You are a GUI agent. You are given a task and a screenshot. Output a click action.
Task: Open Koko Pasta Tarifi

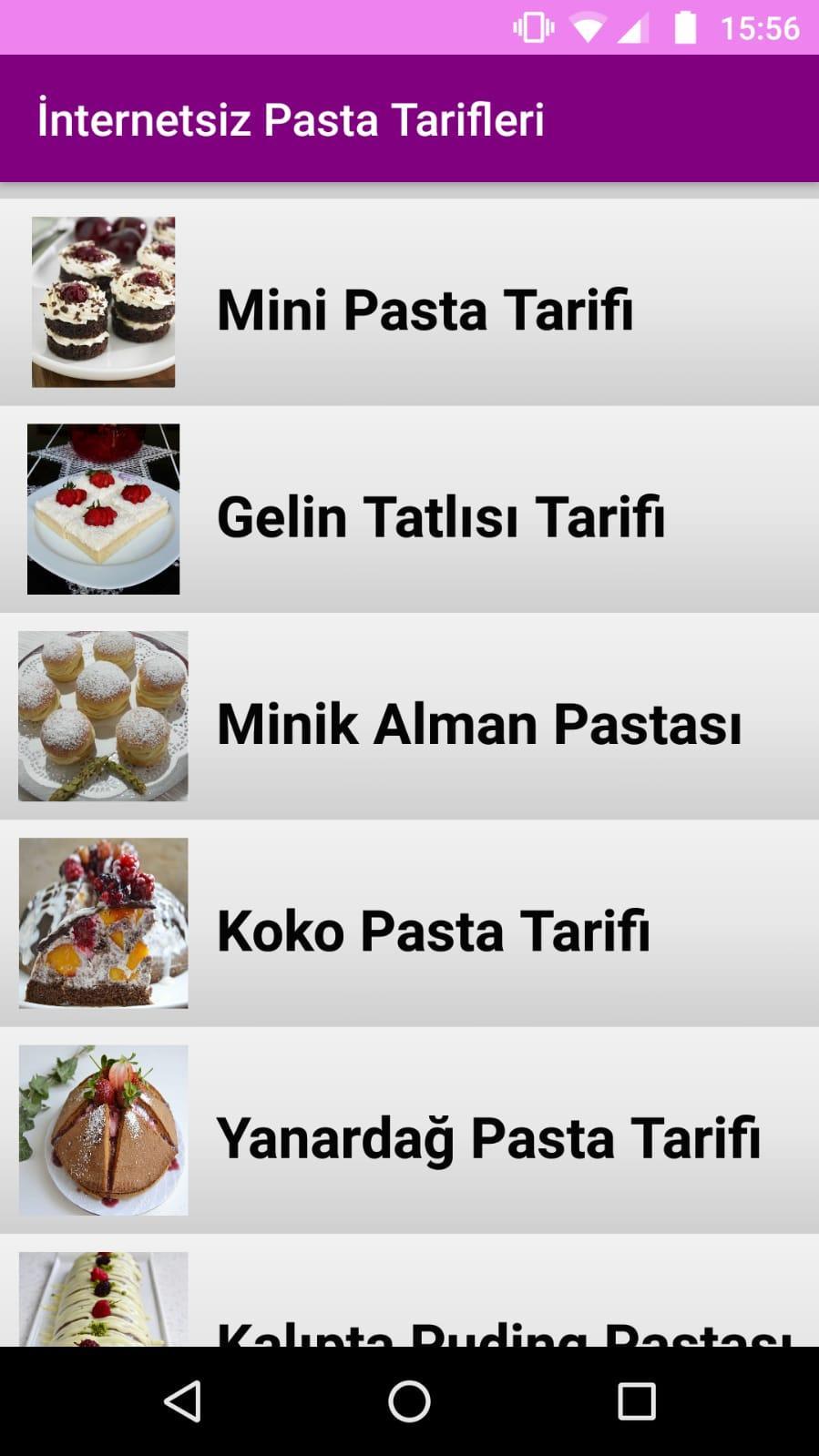tap(434, 930)
